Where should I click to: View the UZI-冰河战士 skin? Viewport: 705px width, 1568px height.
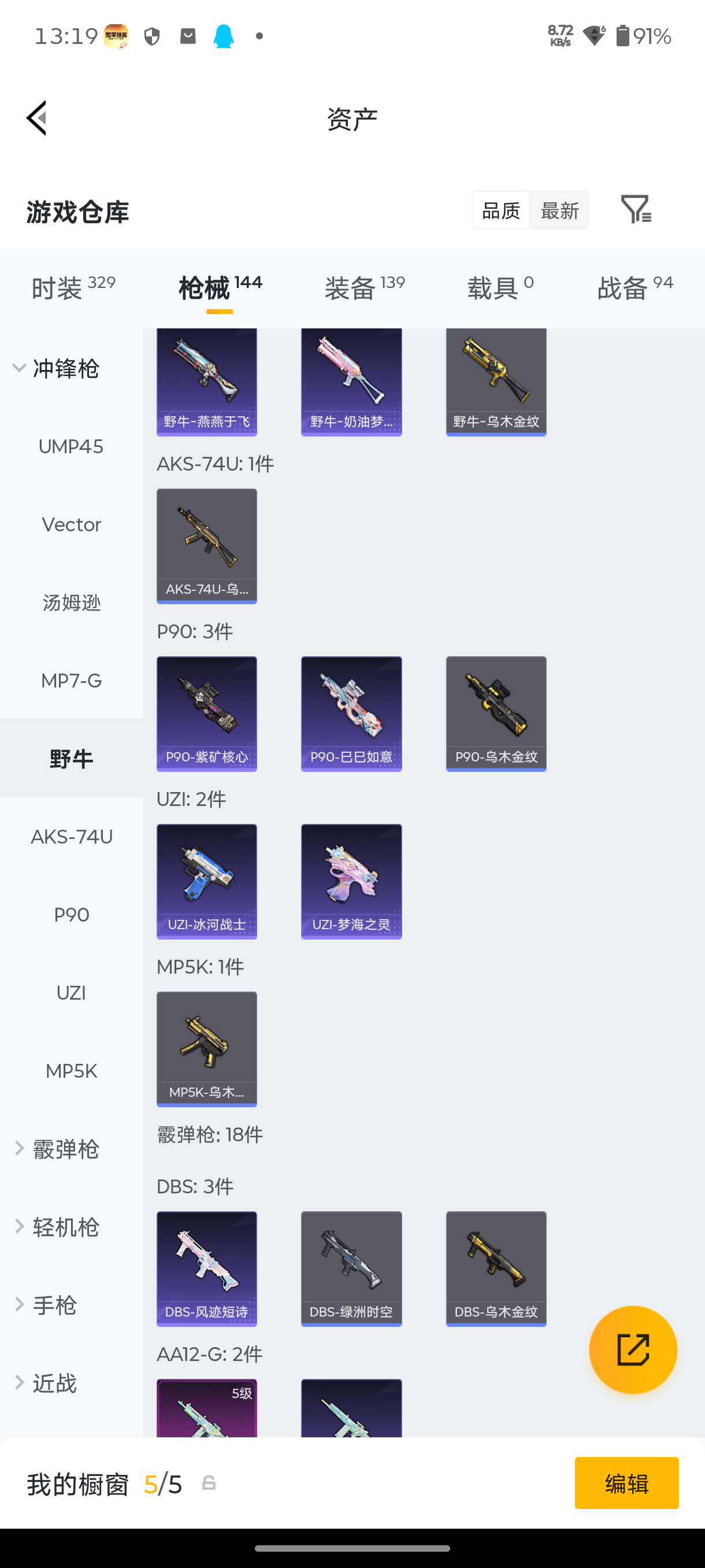(x=206, y=881)
